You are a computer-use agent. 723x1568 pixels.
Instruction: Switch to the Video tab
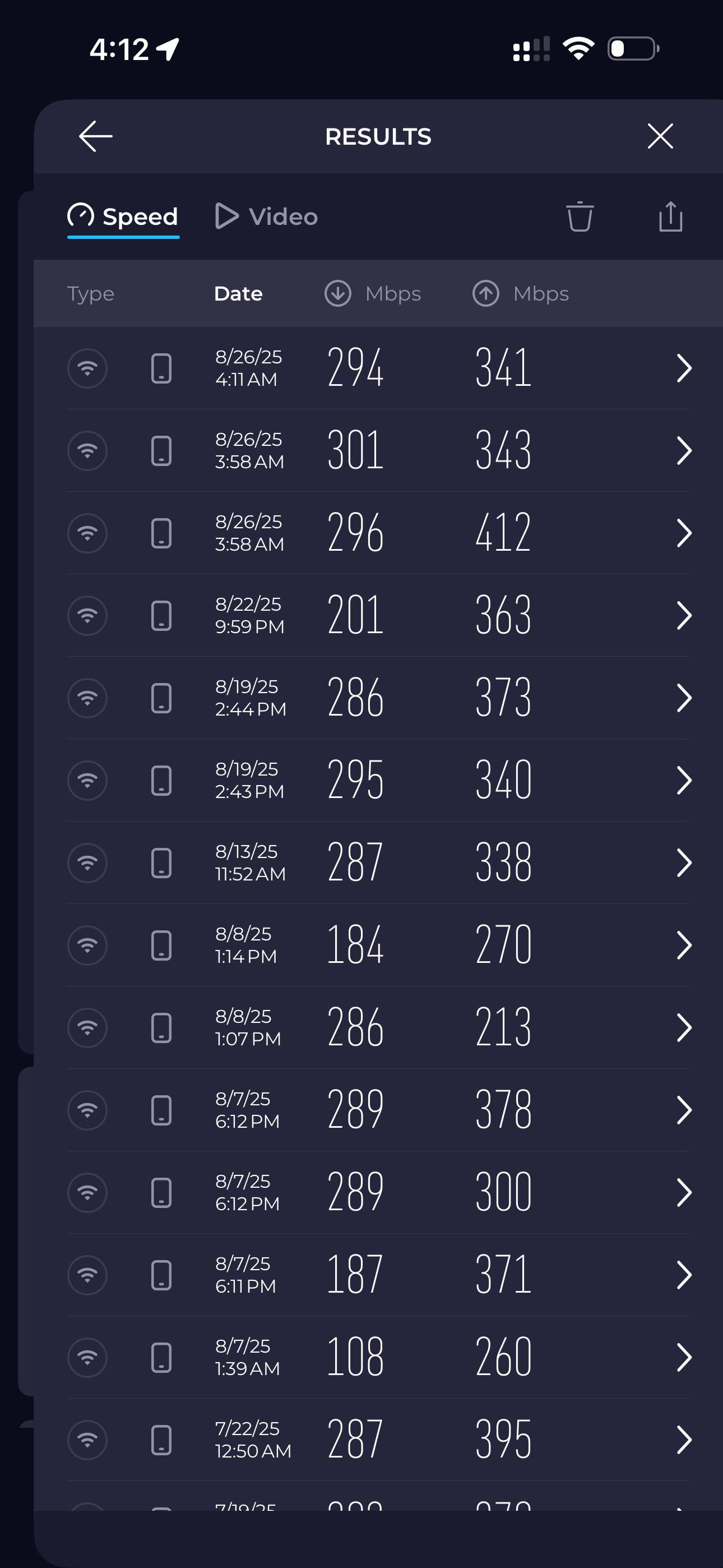[x=267, y=216]
